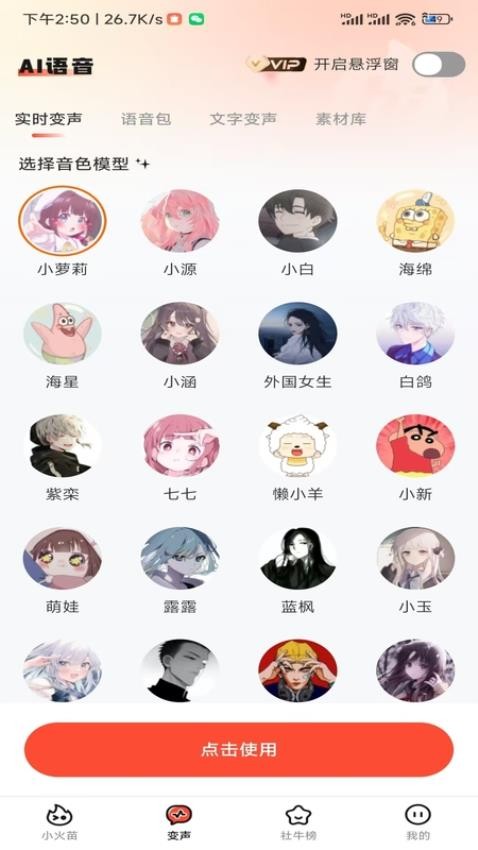Viewport: 478px width, 850px height.
Task: Switch to the 文字变声 tab
Action: click(x=243, y=119)
